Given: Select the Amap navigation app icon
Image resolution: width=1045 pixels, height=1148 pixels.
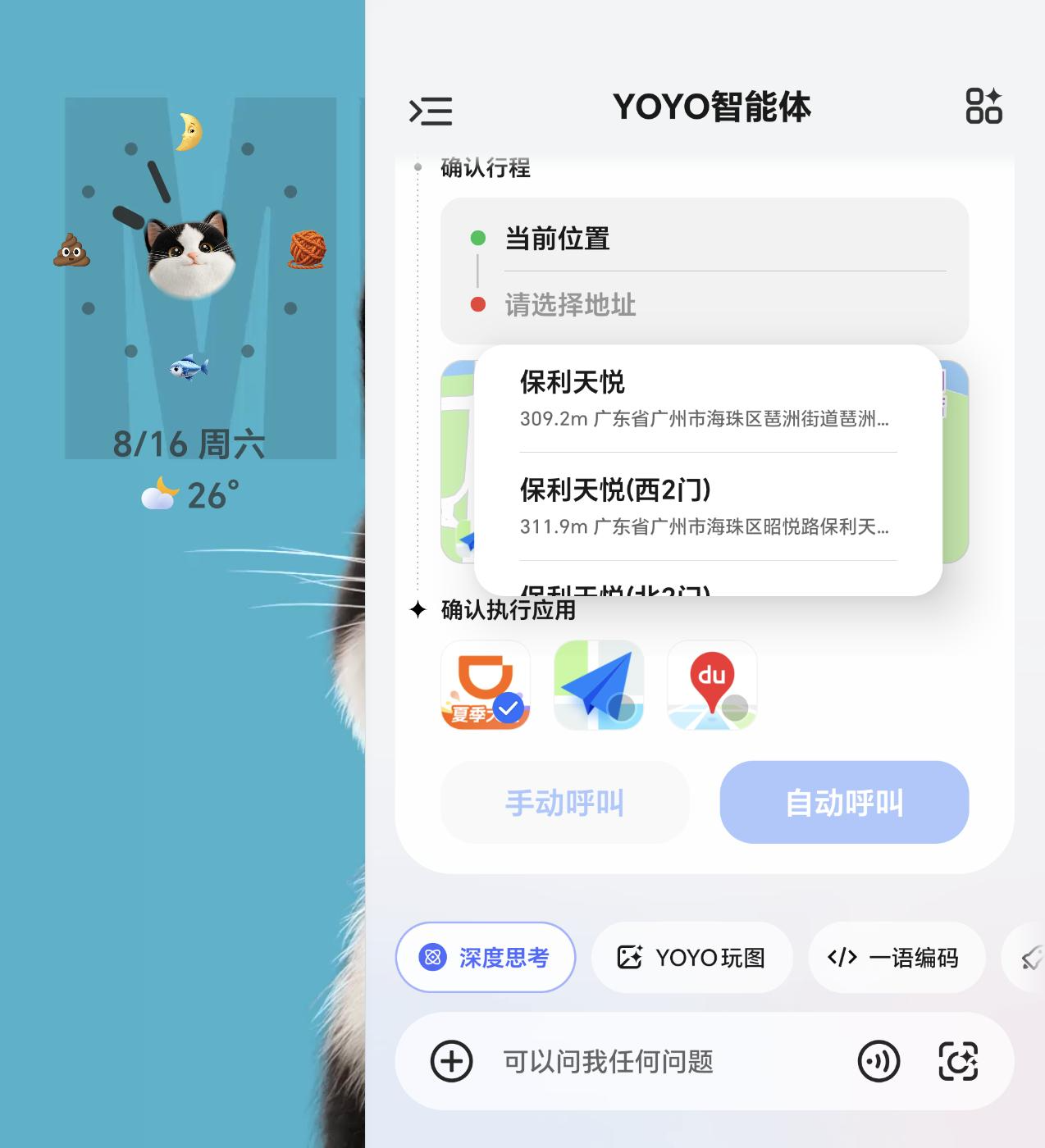Looking at the screenshot, I should tap(599, 685).
